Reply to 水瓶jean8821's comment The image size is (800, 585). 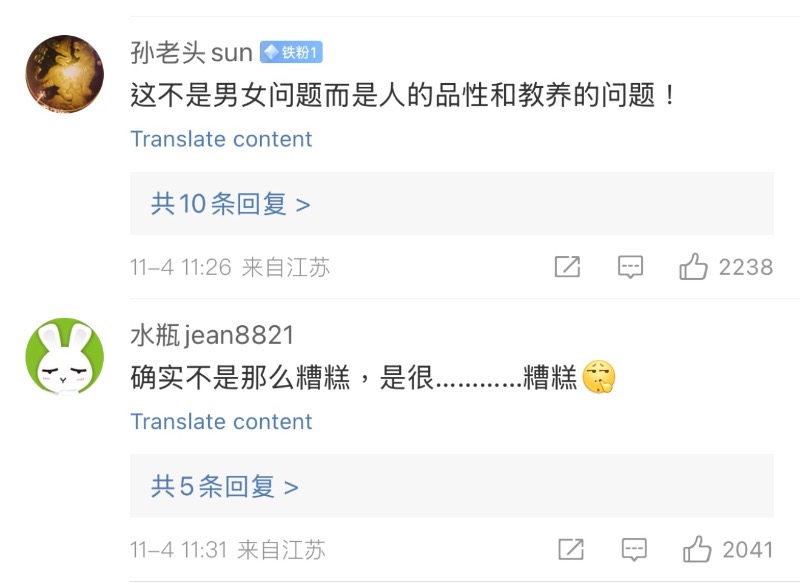(634, 549)
